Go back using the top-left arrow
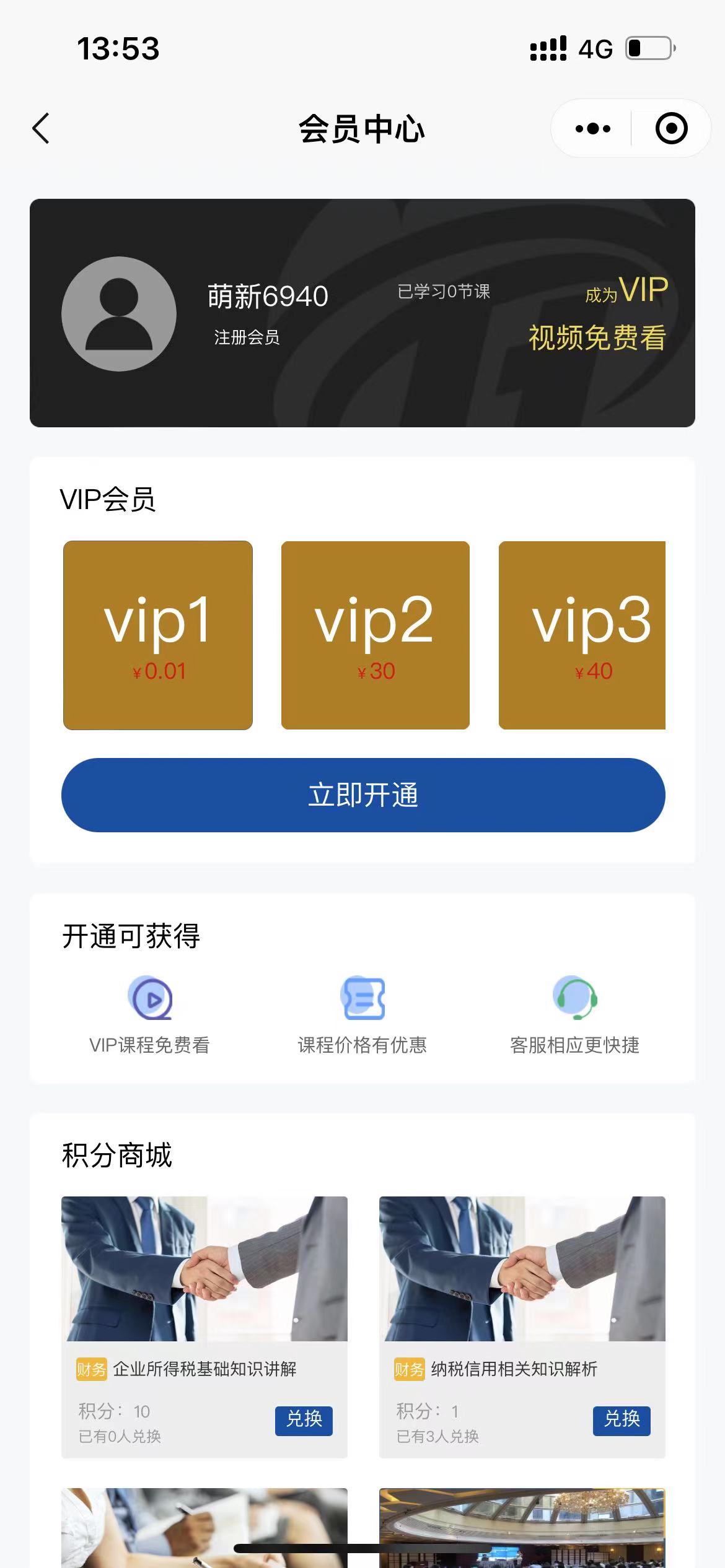 (x=41, y=129)
